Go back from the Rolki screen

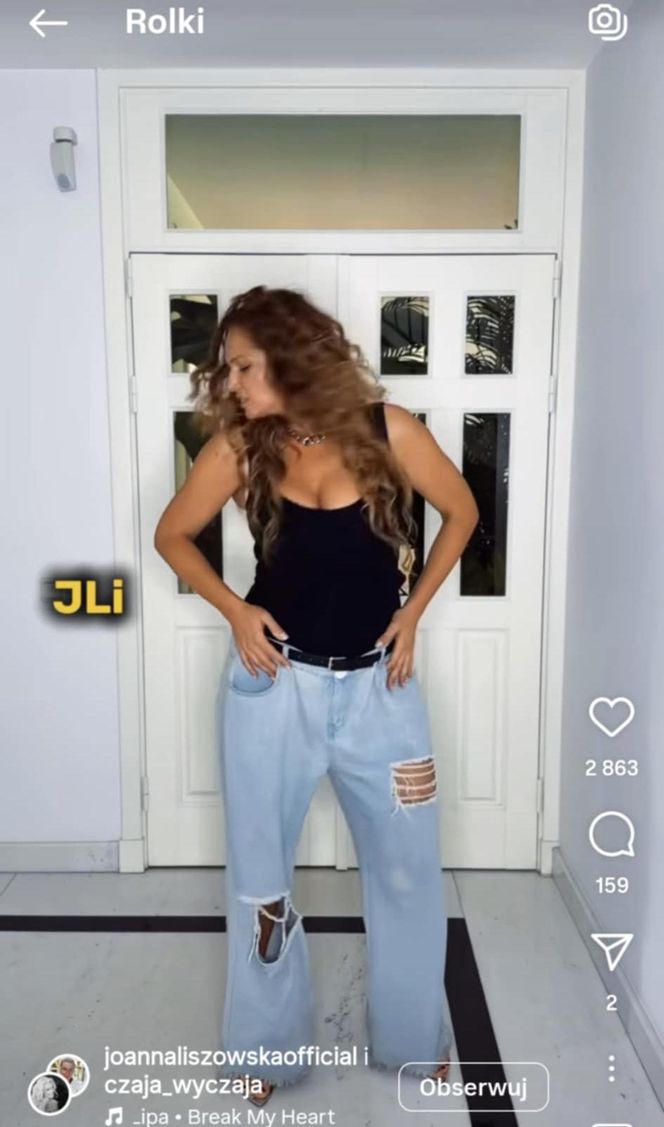47,24
